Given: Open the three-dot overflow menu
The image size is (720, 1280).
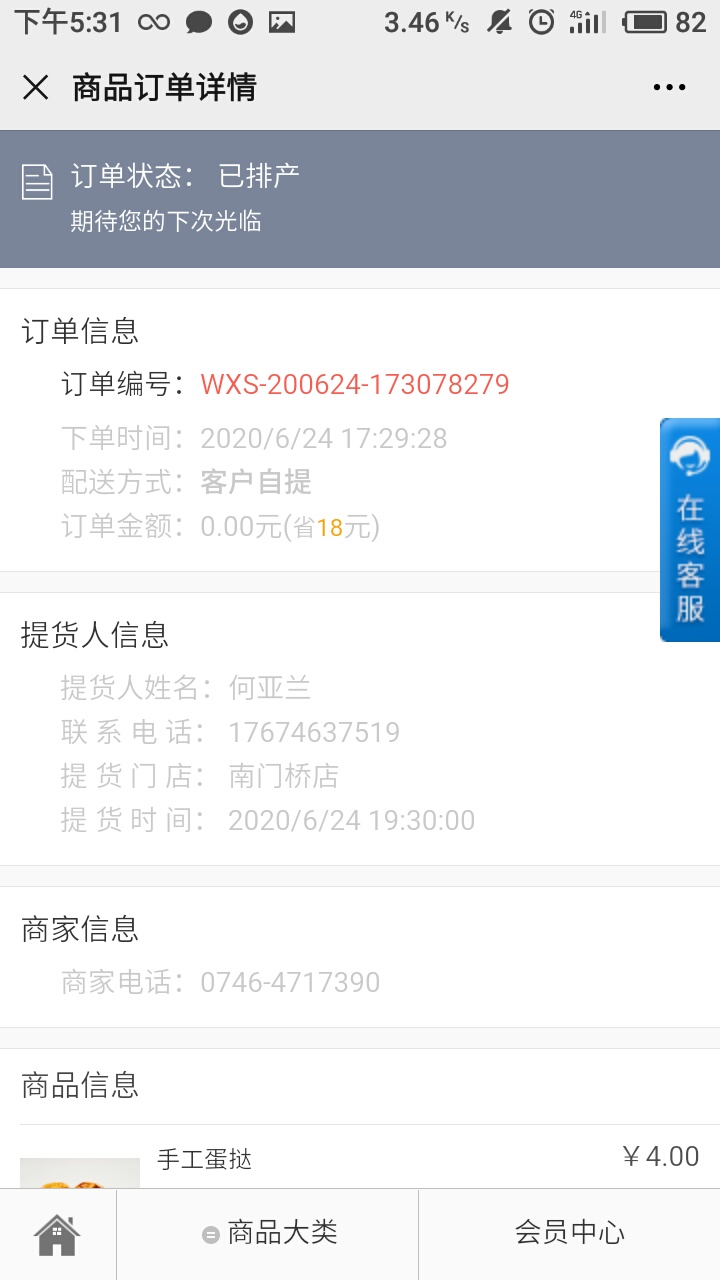Looking at the screenshot, I should pyautogui.click(x=669, y=88).
